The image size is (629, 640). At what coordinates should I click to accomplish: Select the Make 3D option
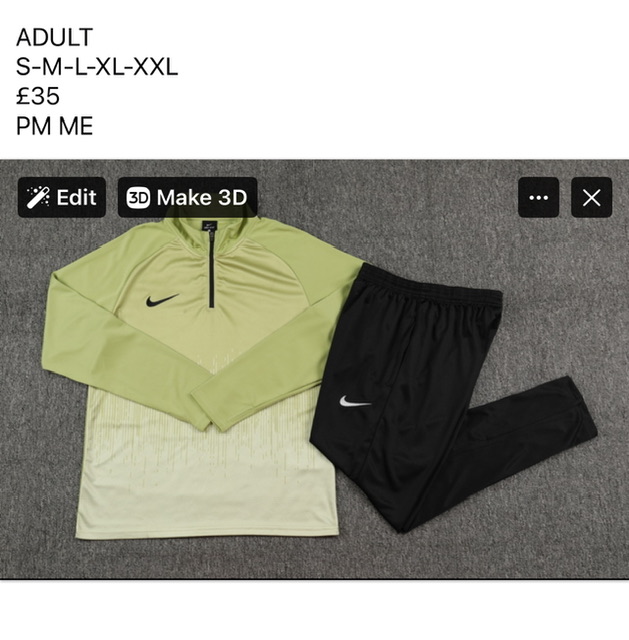pyautogui.click(x=187, y=197)
